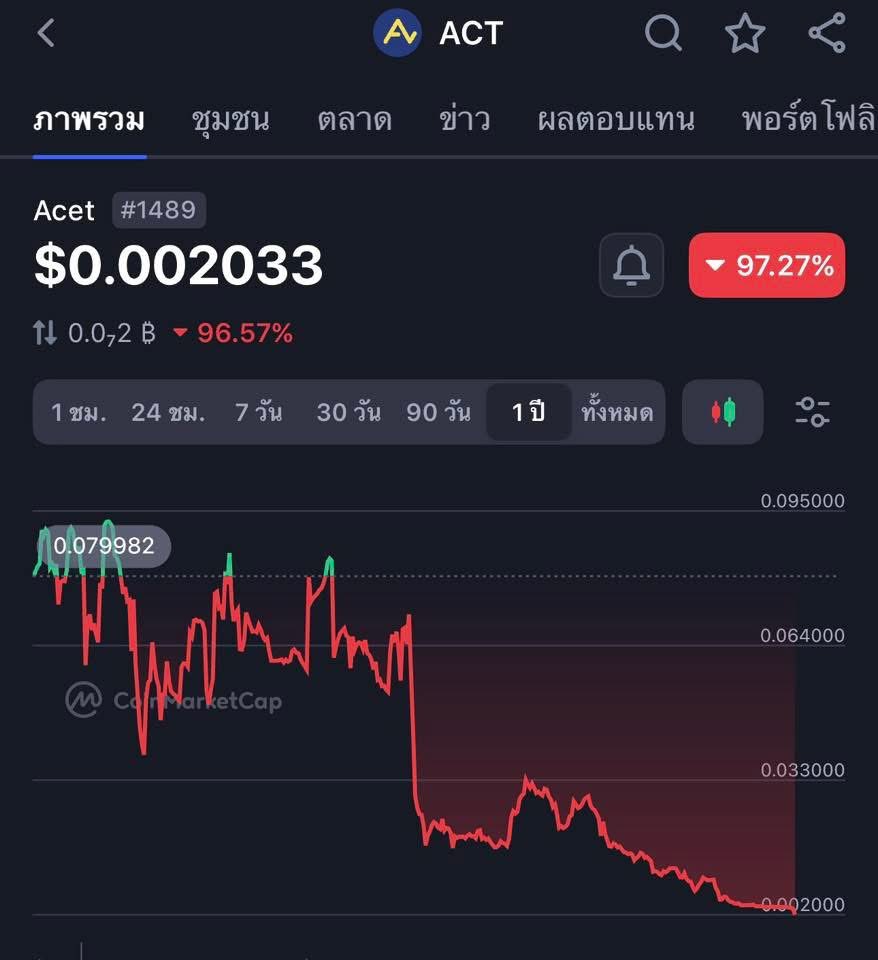Image resolution: width=878 pixels, height=960 pixels.
Task: Show the ทั้งหมด full history chart
Action: pos(617,412)
